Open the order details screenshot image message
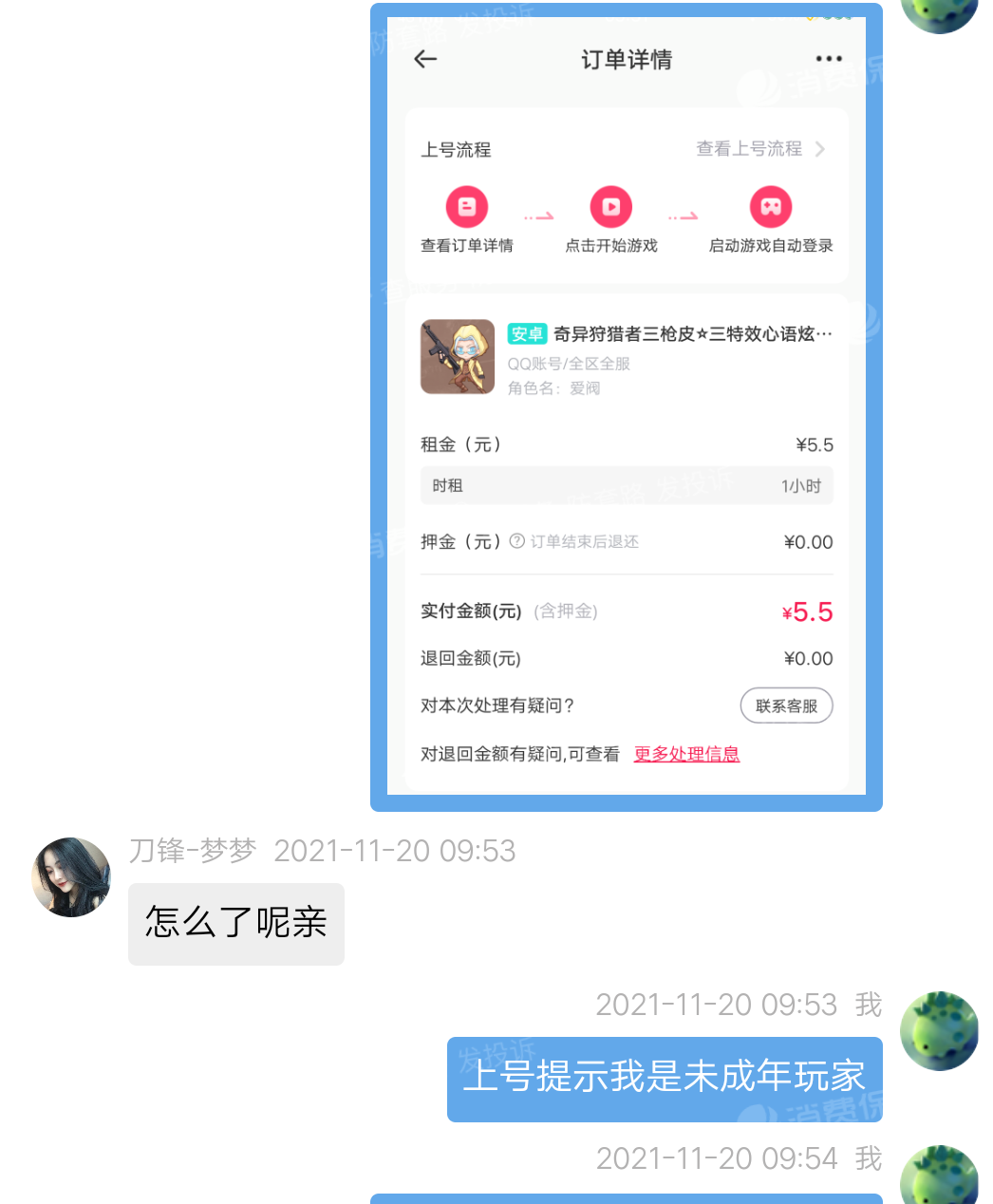The image size is (993, 1204). tap(627, 408)
